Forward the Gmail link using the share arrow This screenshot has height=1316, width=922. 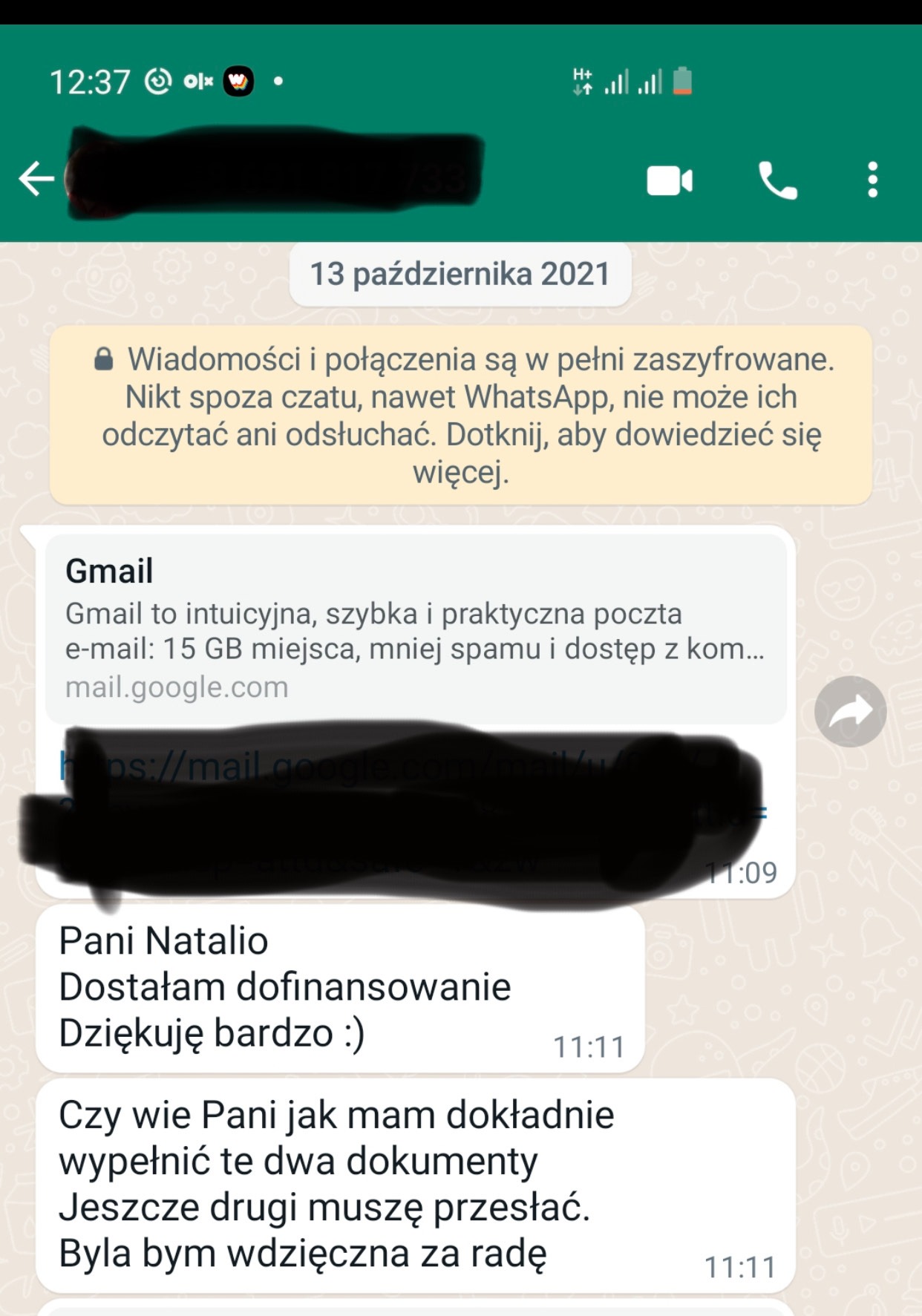click(852, 710)
